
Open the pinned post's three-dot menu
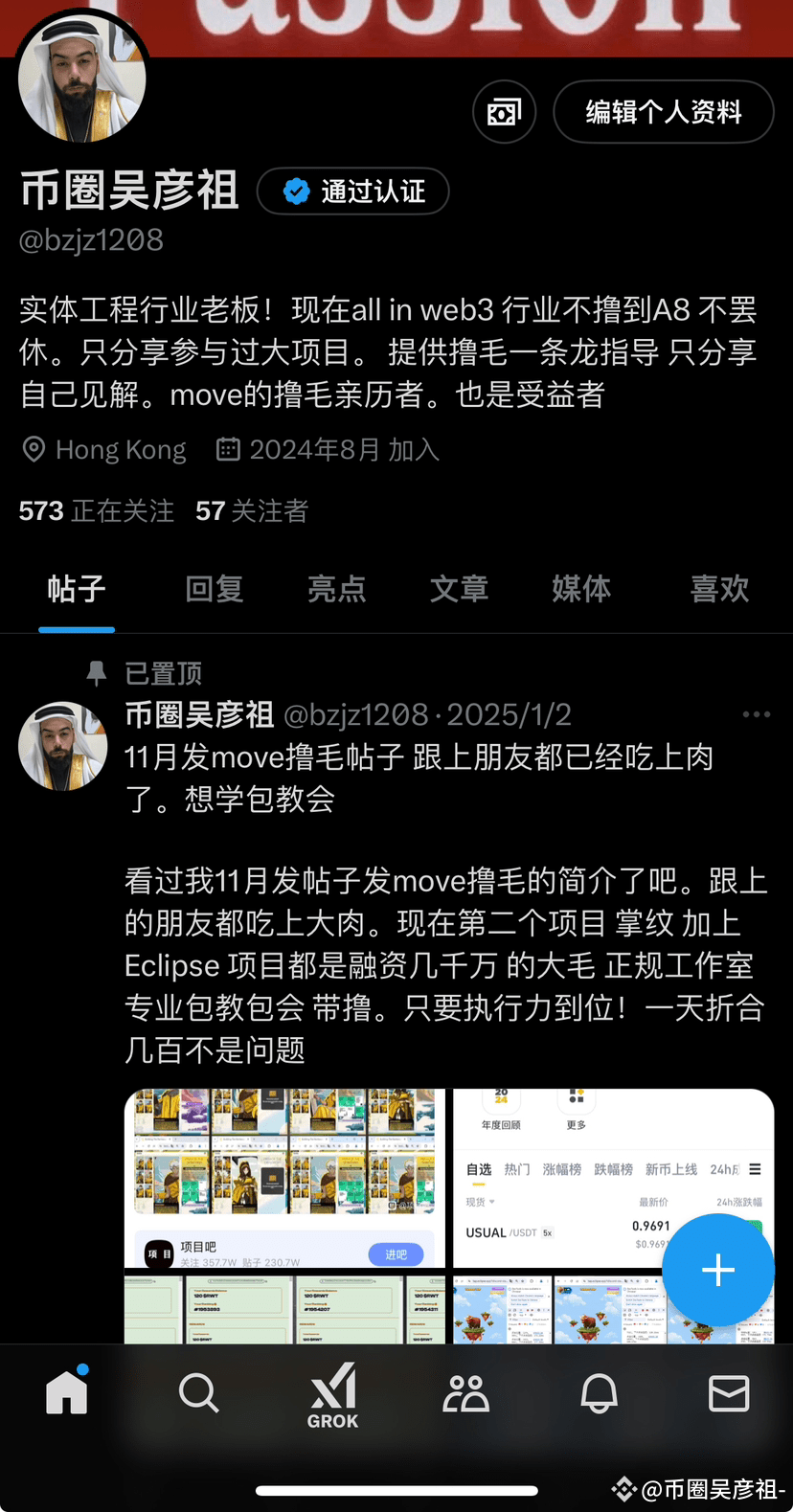coord(756,714)
